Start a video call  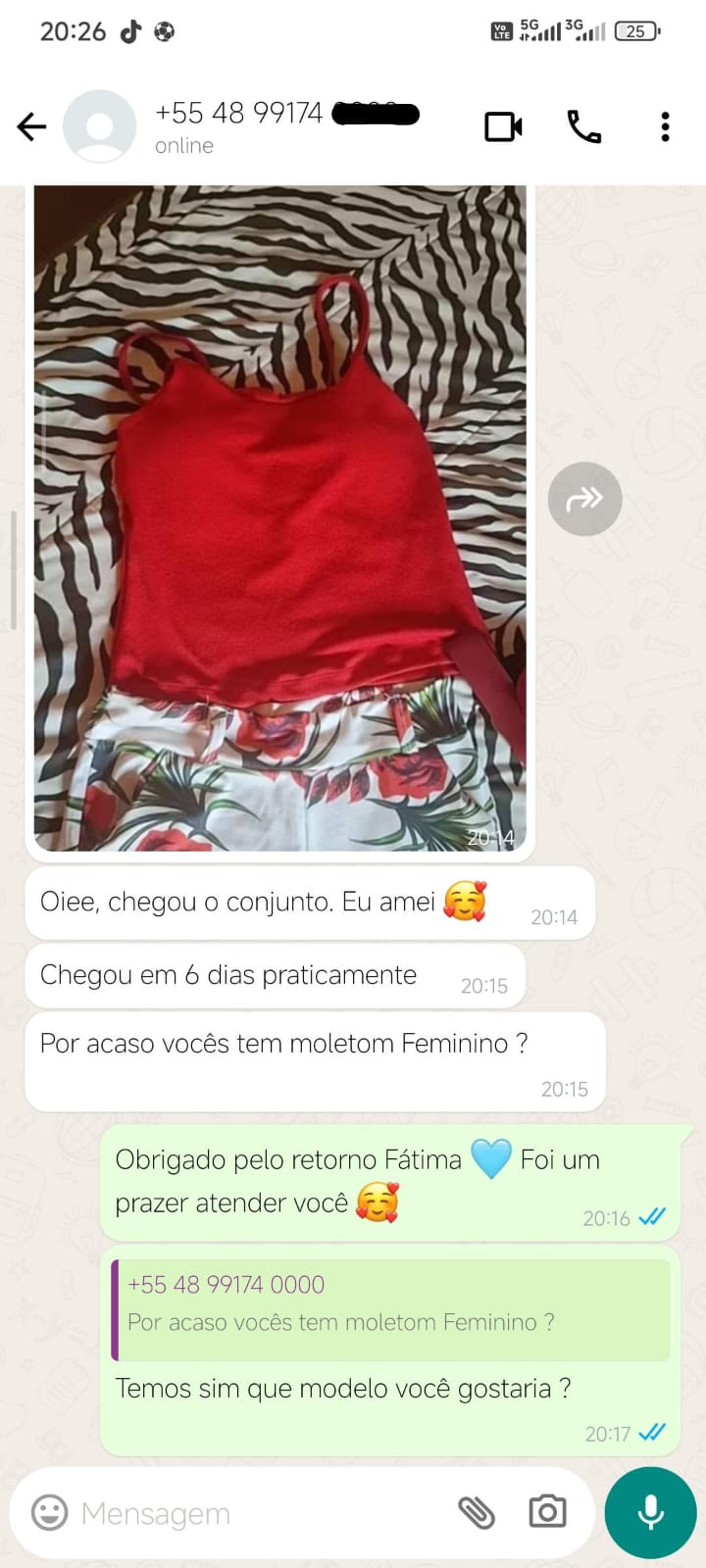(503, 126)
